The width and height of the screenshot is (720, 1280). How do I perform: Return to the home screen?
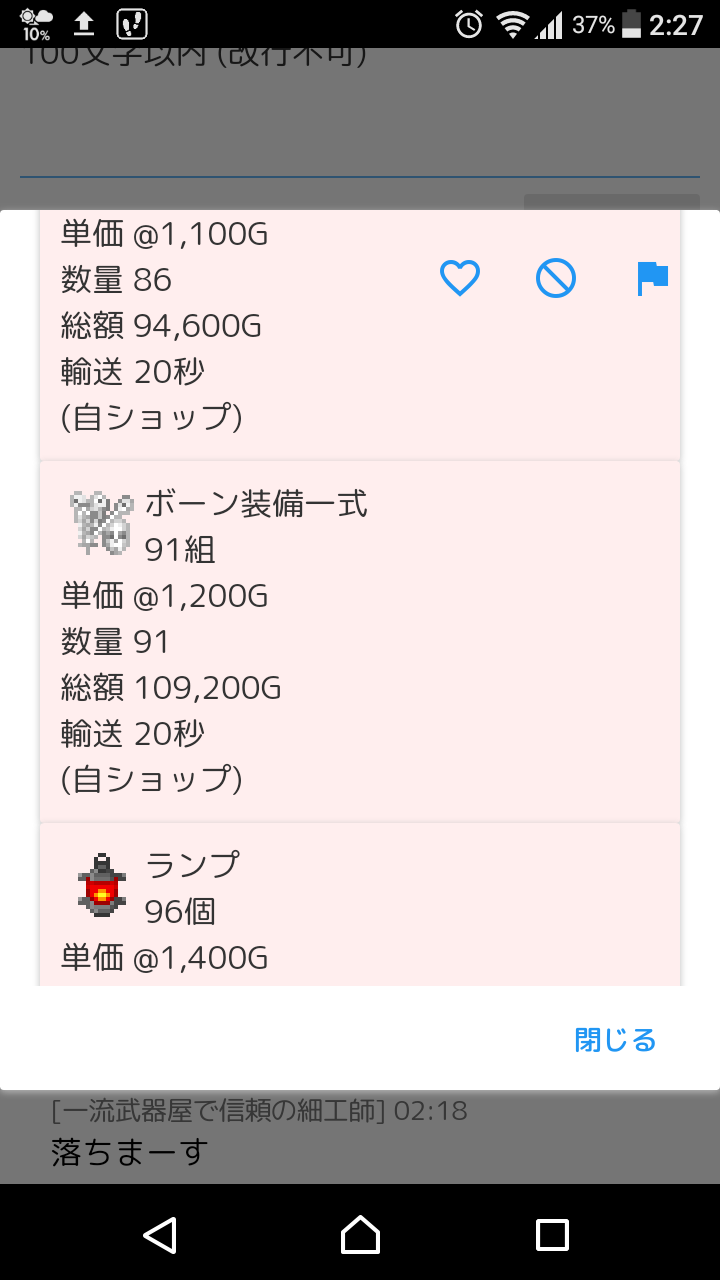[x=360, y=1235]
